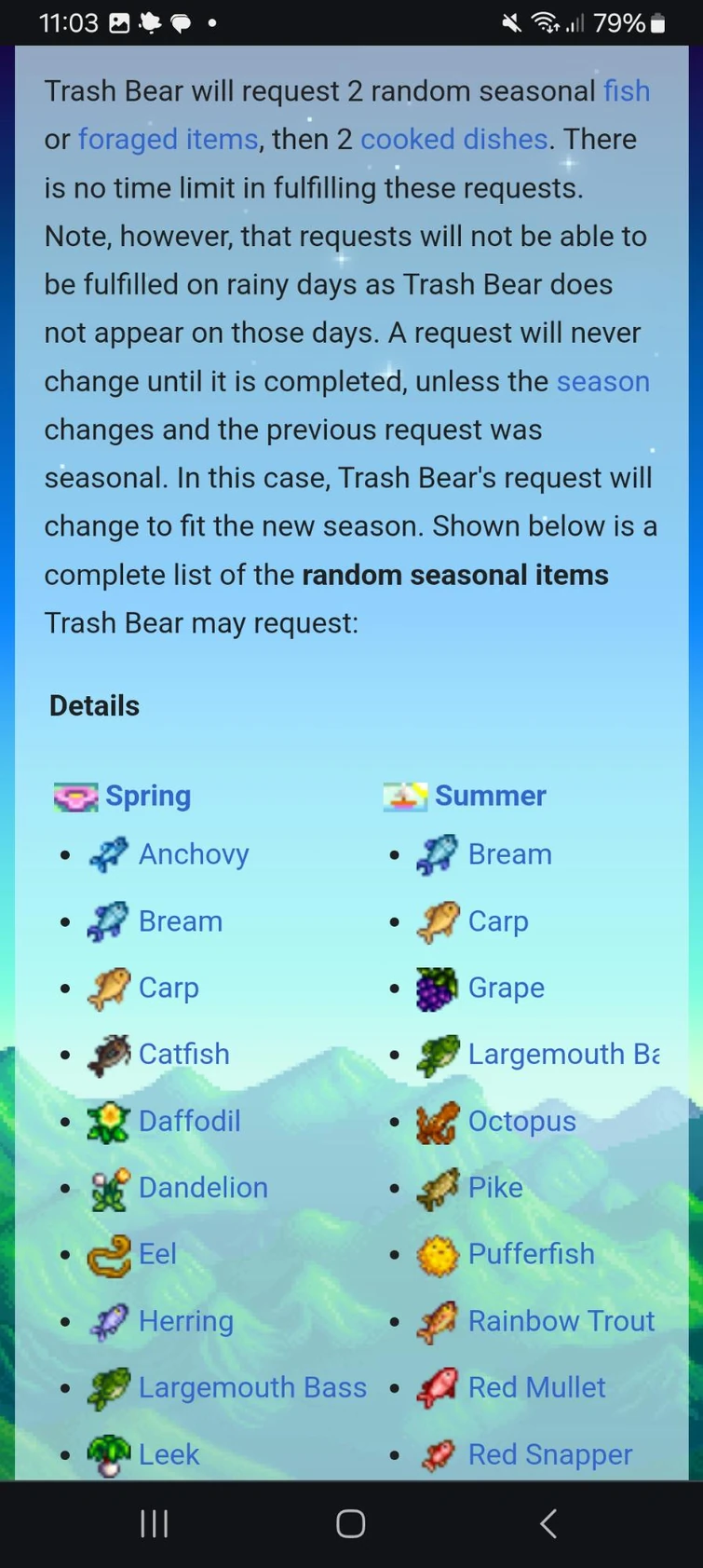Image resolution: width=703 pixels, height=1568 pixels.
Task: Open the Spring heading link
Action: click(147, 796)
